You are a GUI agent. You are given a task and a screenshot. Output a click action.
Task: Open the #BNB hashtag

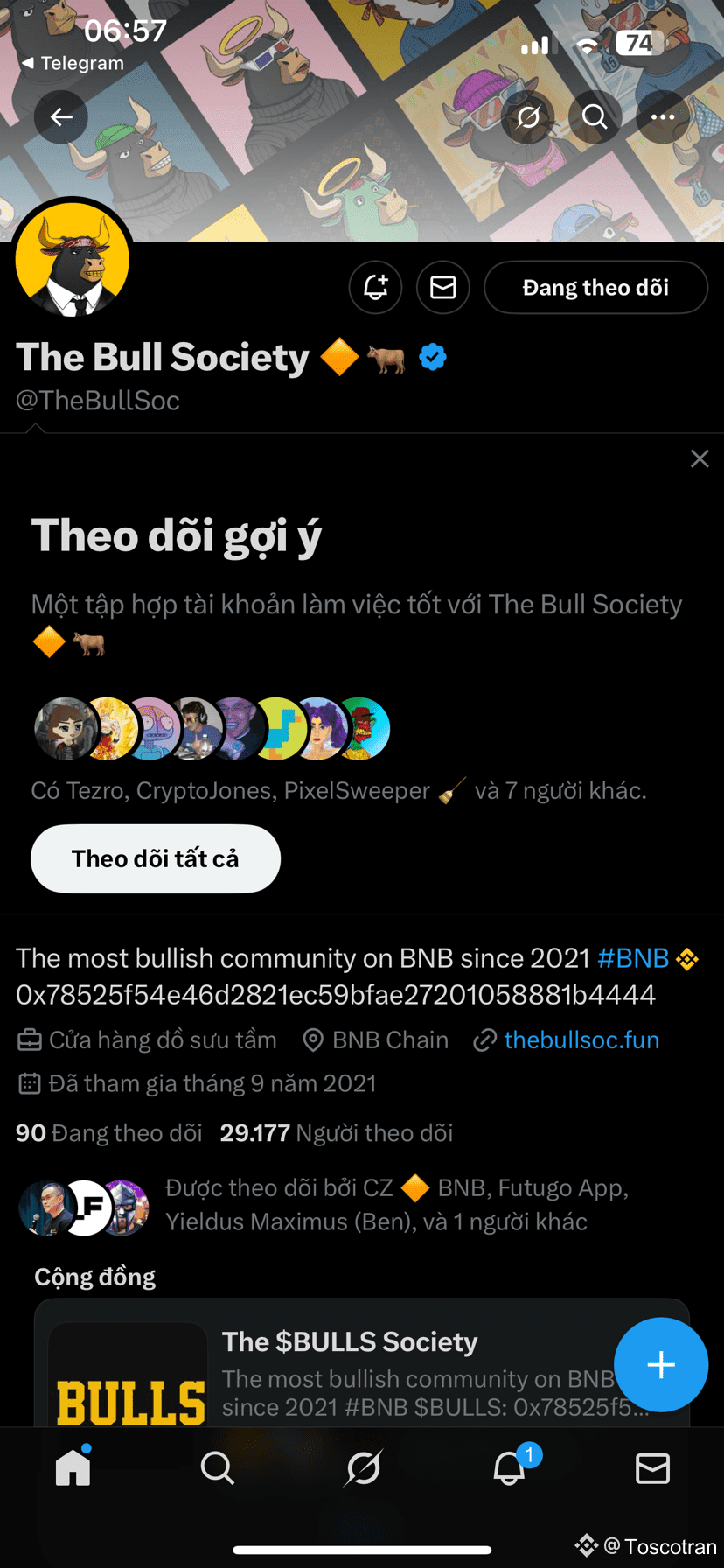(x=633, y=958)
